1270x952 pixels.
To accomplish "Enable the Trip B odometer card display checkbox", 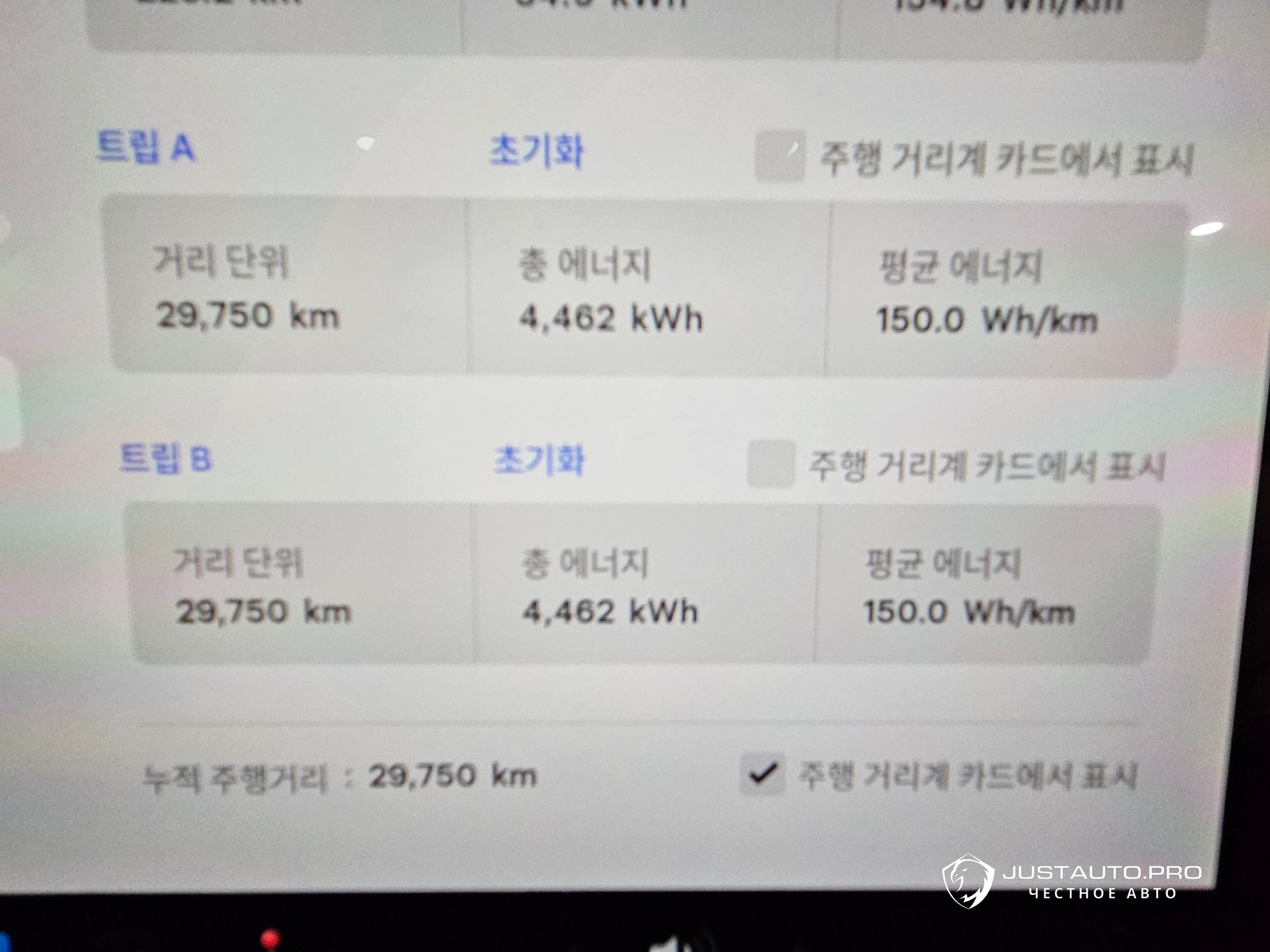I will (x=771, y=464).
